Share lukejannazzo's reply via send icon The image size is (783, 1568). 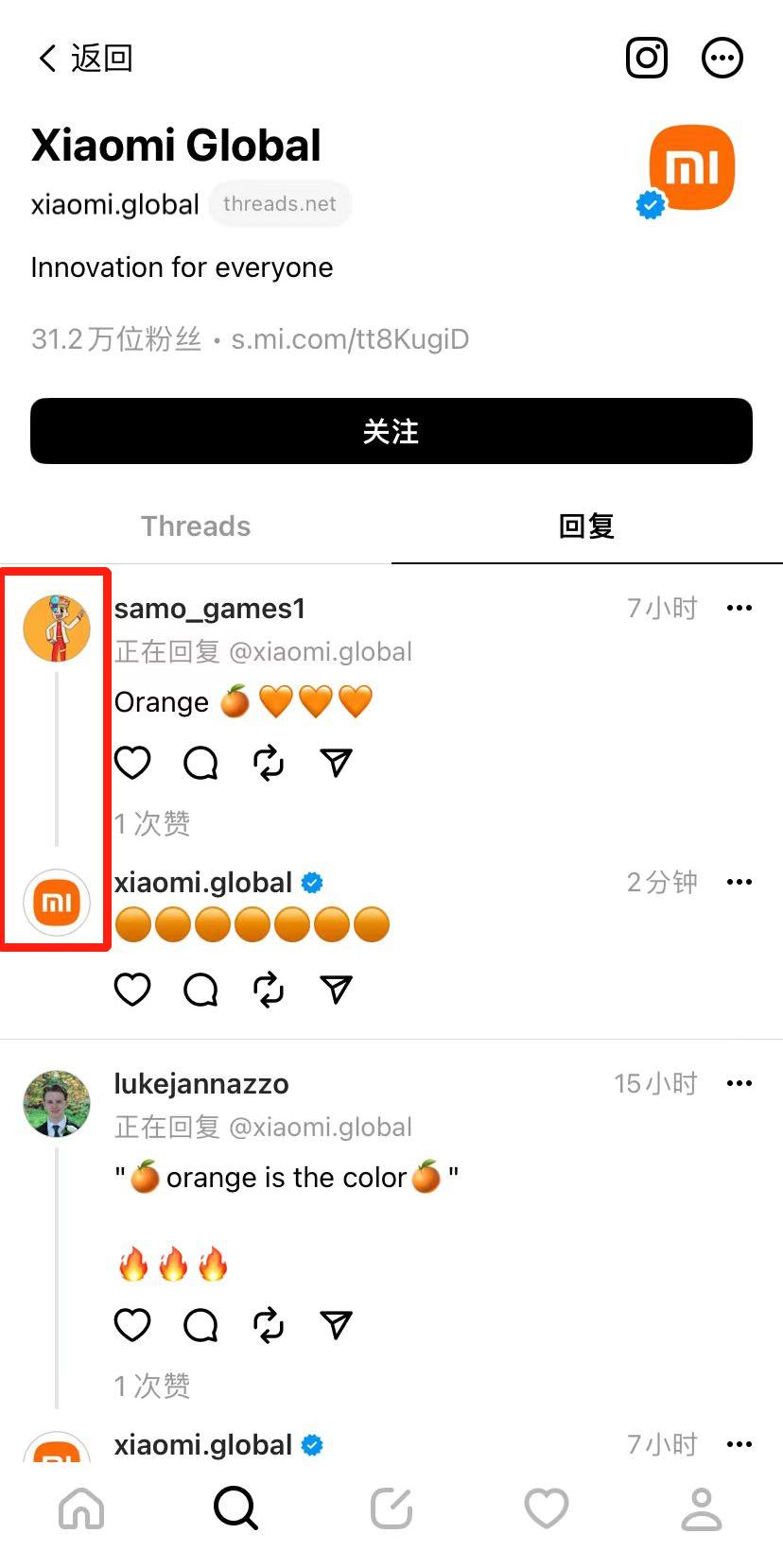[x=337, y=1325]
